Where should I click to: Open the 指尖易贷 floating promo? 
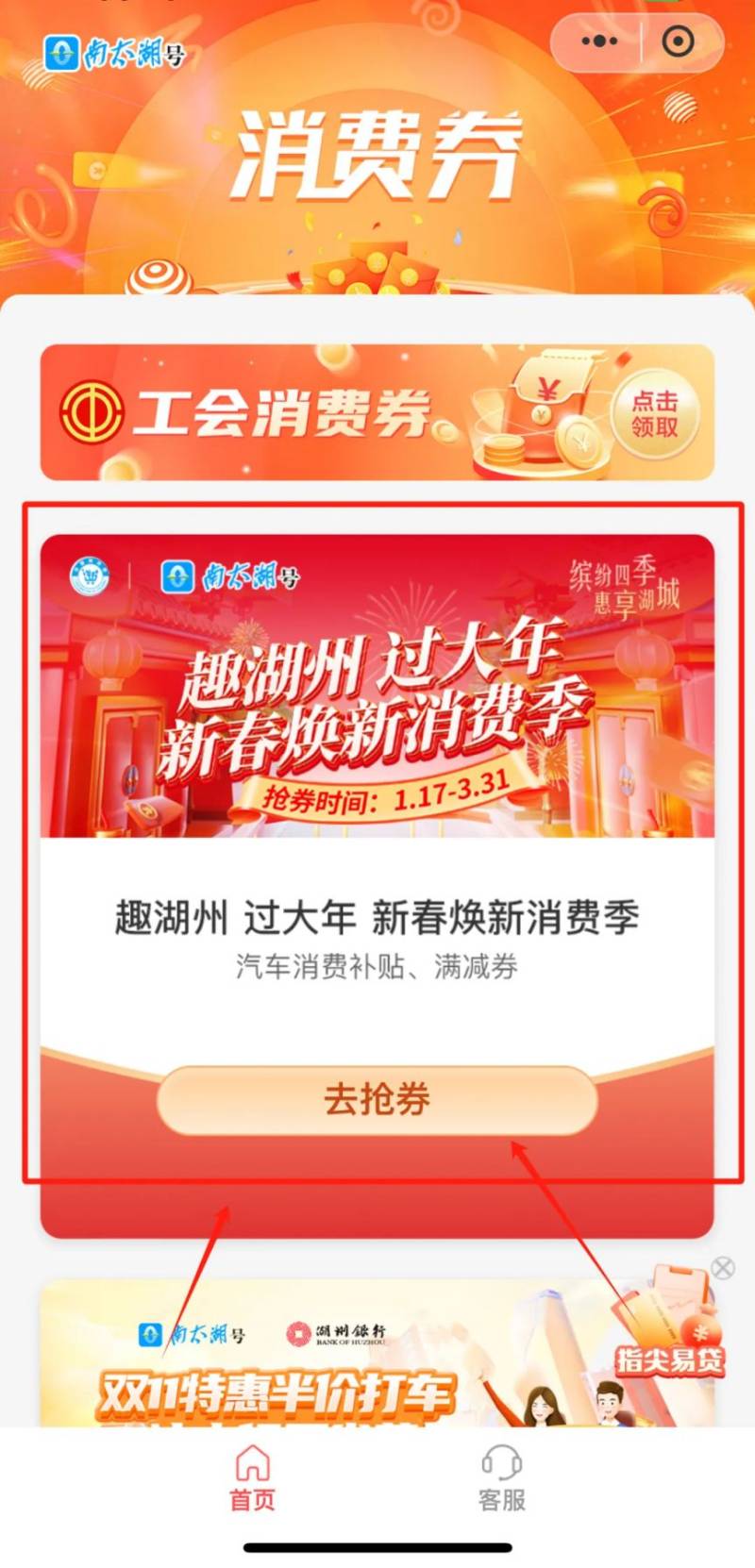pos(668,1330)
